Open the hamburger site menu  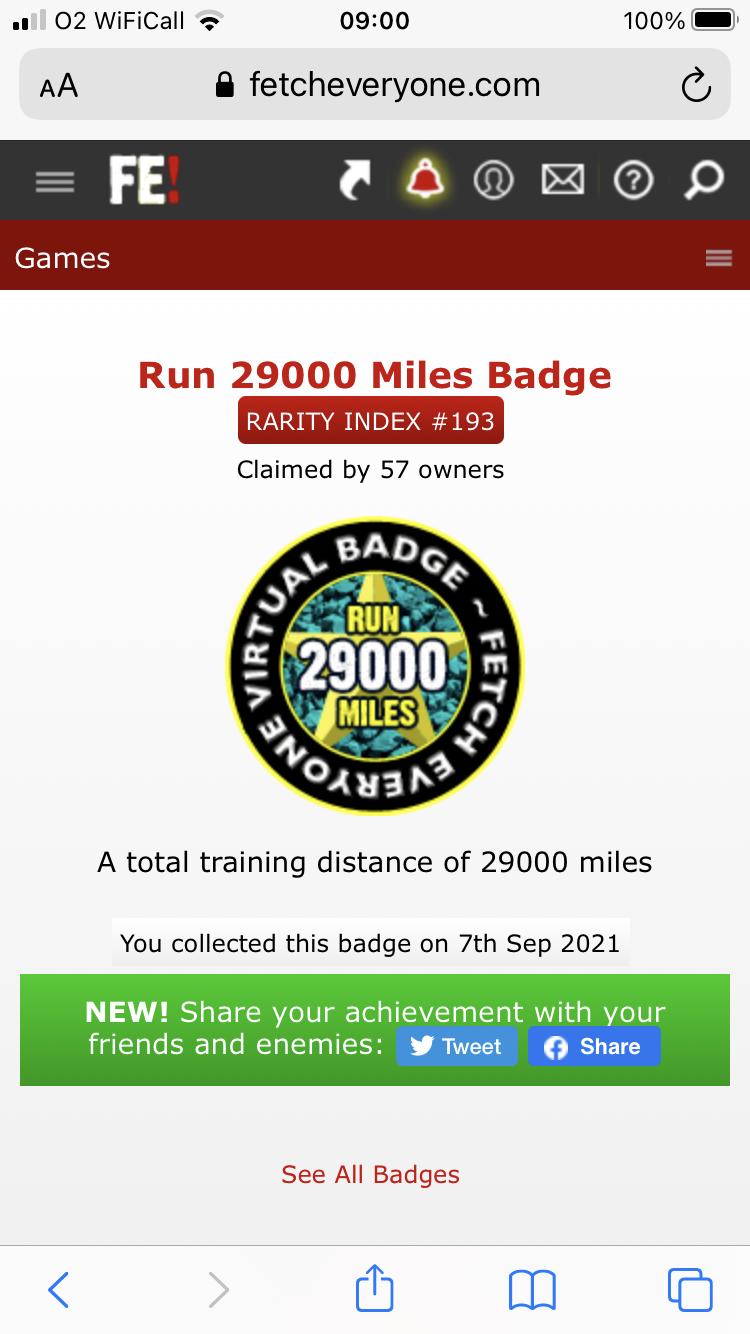pos(55,181)
